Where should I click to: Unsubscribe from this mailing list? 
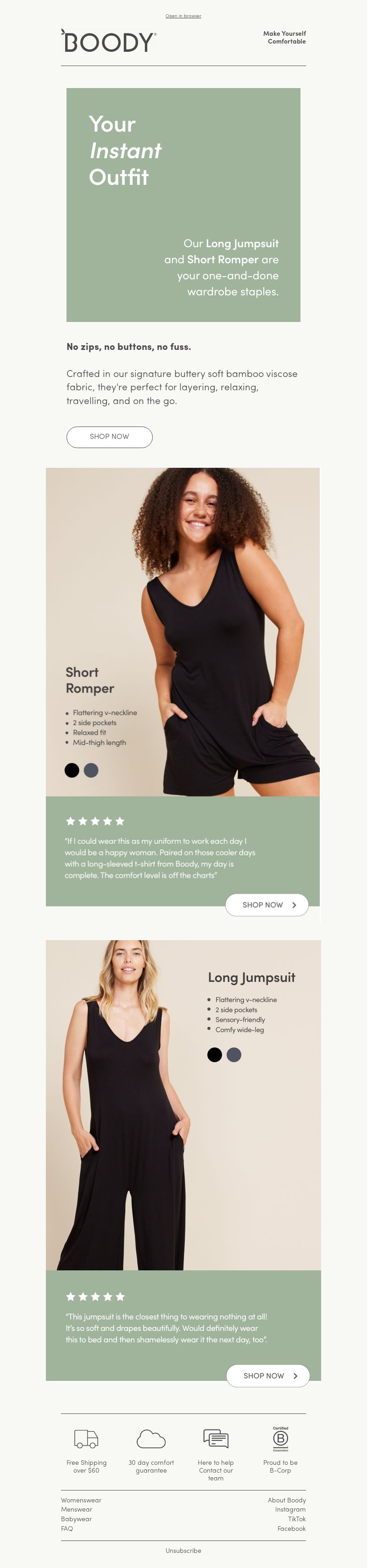pos(183,1551)
